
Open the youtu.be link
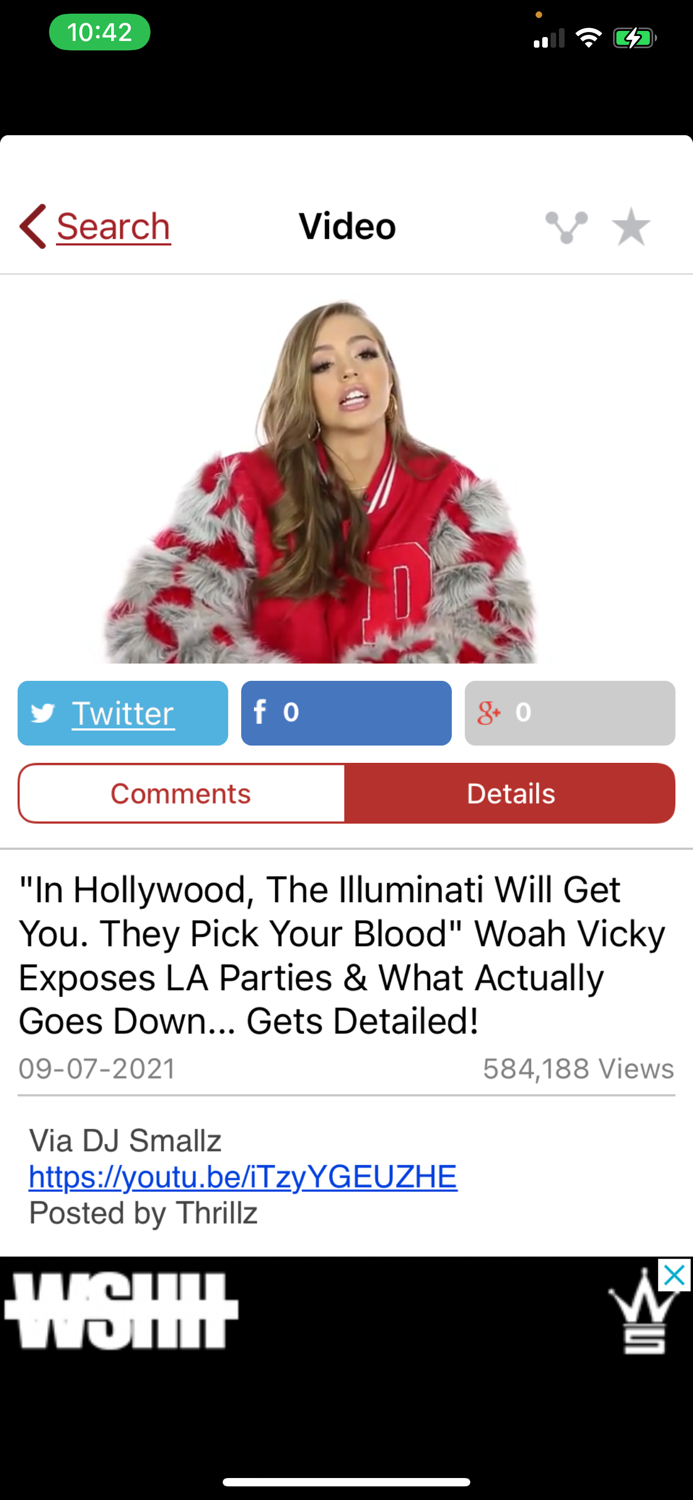click(x=243, y=1177)
